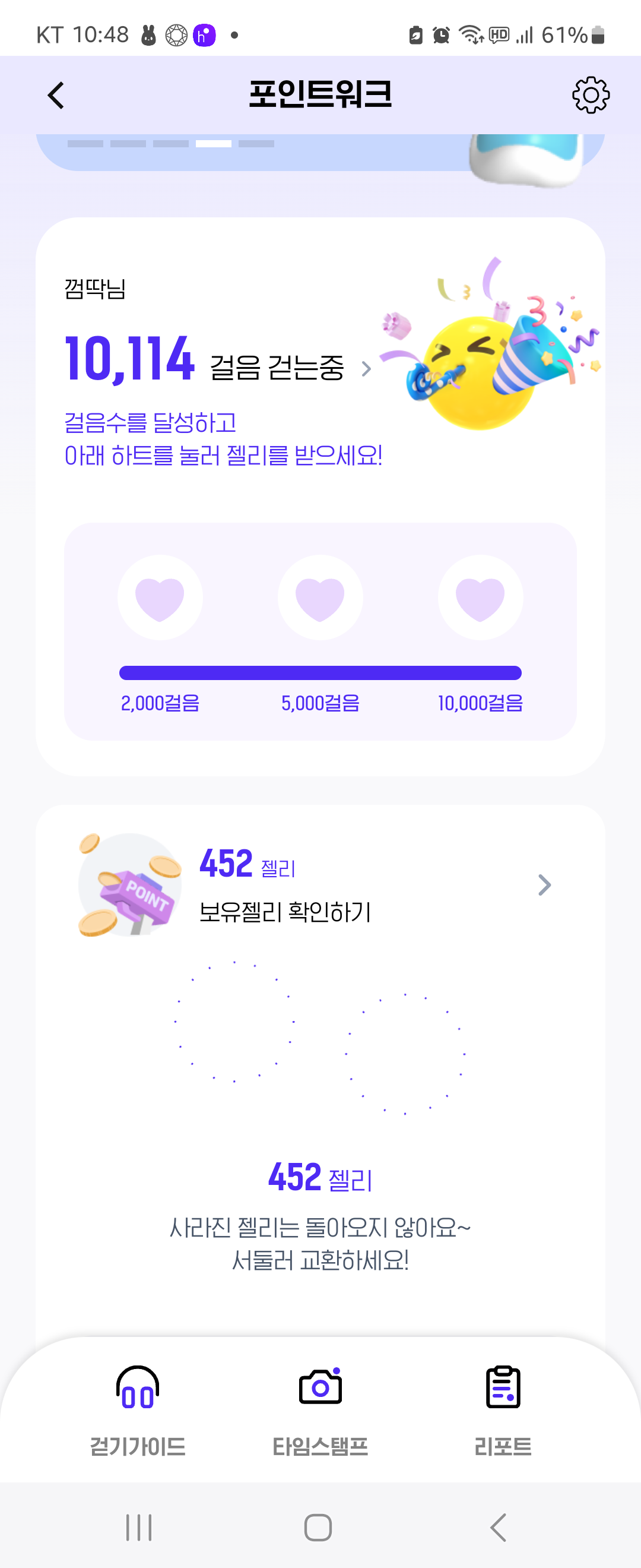The width and height of the screenshot is (641, 1568).
Task: Switch to the 리포트 tab
Action: tap(503, 1407)
